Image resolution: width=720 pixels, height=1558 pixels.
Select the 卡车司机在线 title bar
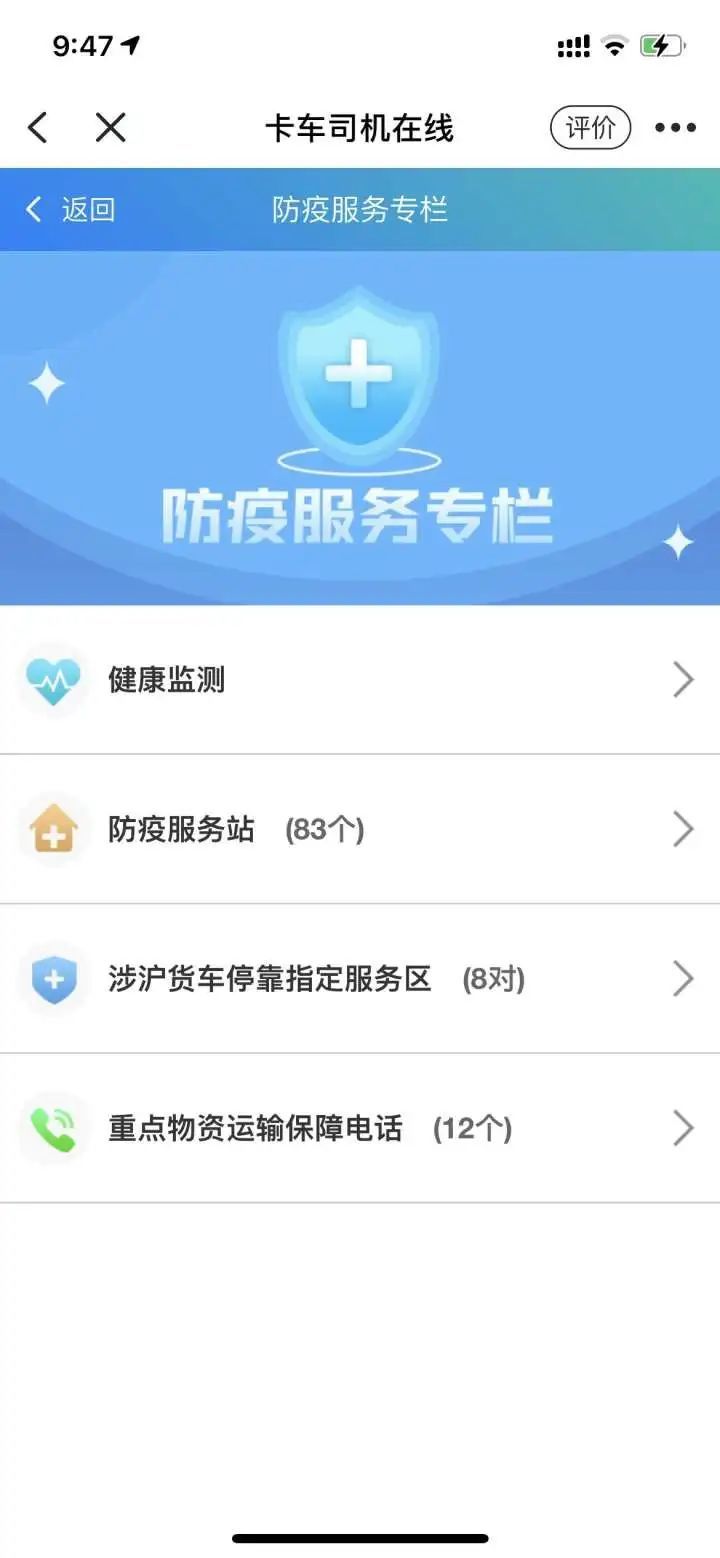pyautogui.click(x=360, y=127)
